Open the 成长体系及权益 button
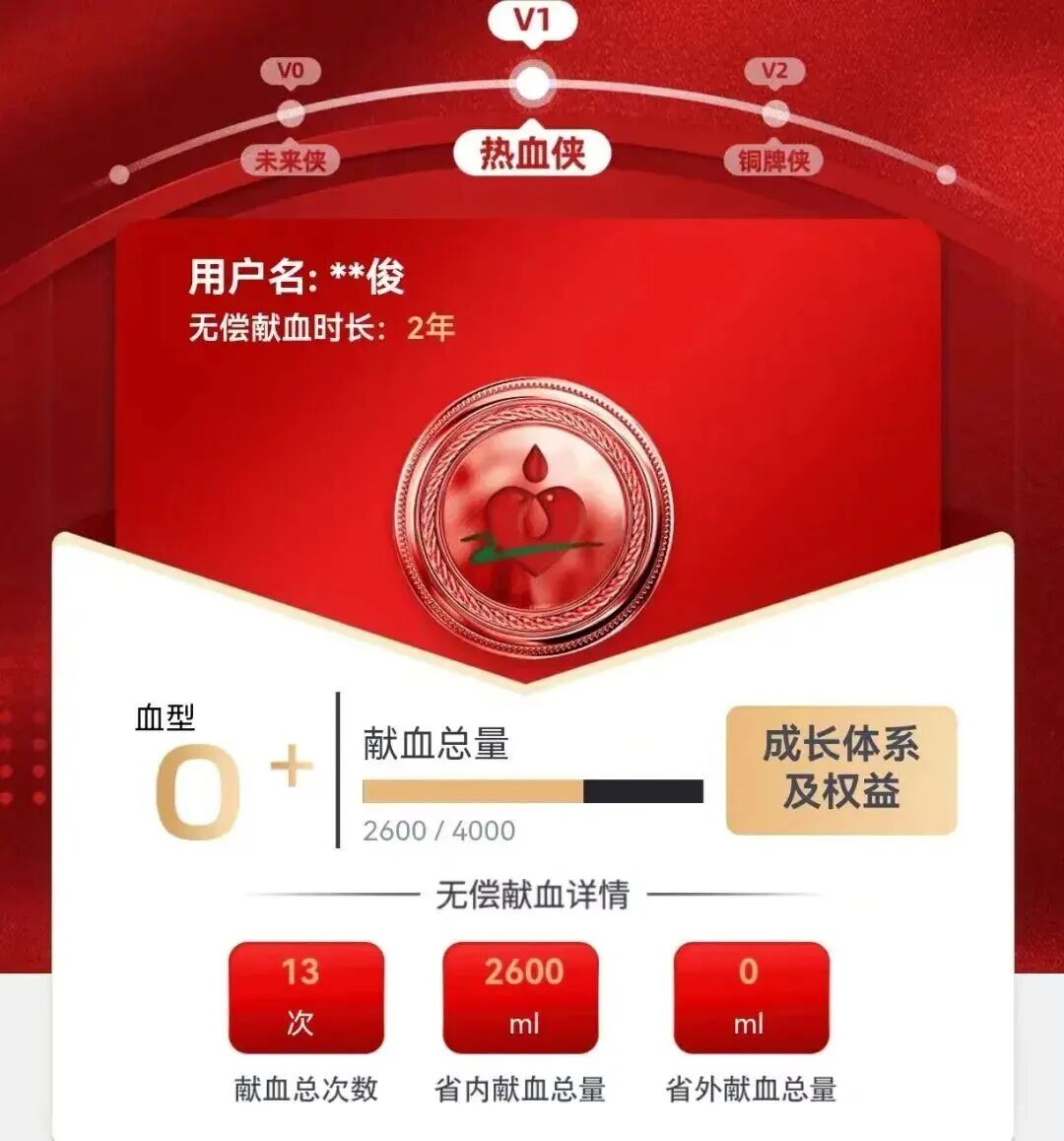Image resolution: width=1064 pixels, height=1141 pixels. click(840, 770)
